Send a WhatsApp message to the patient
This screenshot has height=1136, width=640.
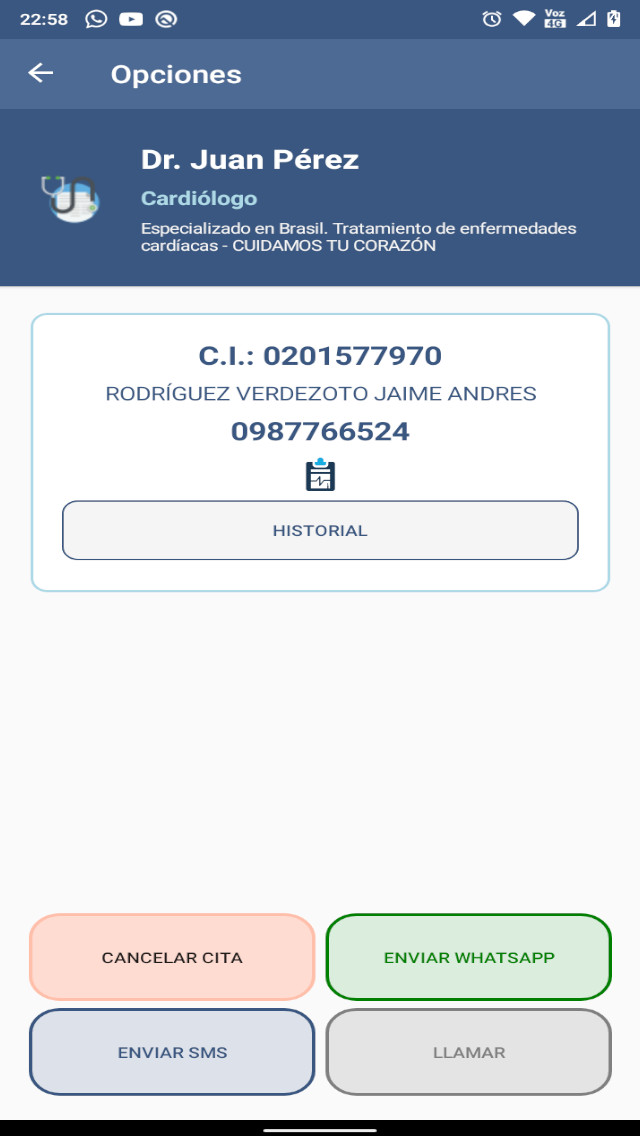[x=468, y=957]
